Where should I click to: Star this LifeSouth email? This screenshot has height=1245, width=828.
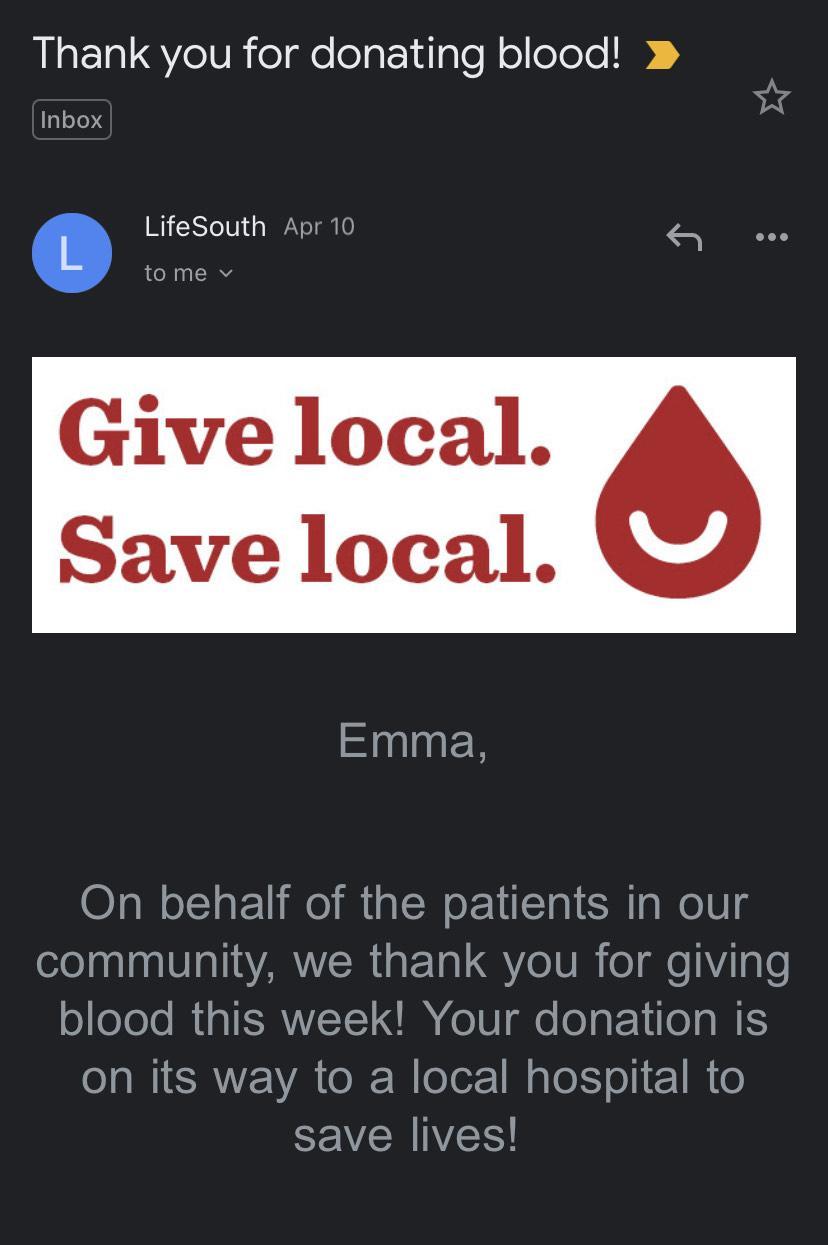point(771,98)
